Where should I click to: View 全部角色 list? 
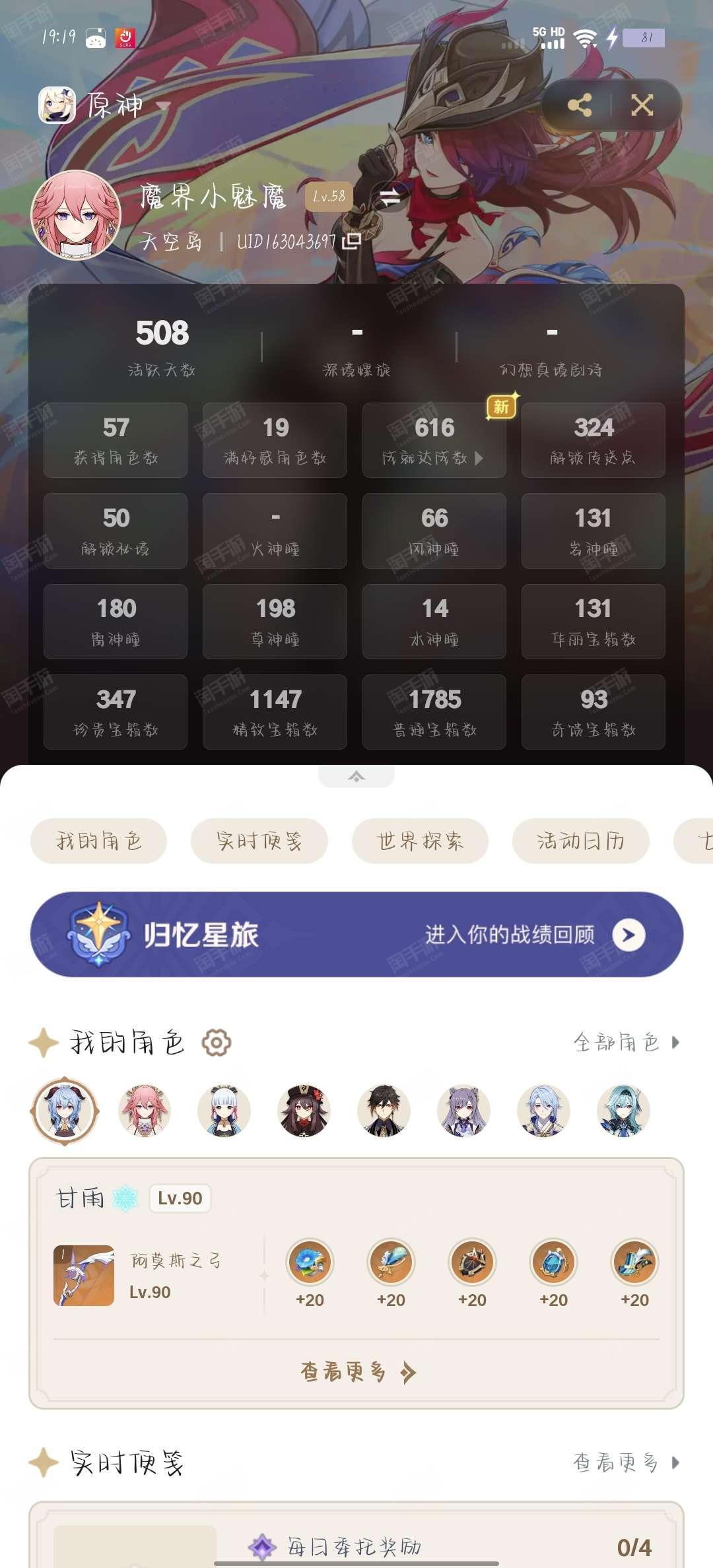pyautogui.click(x=626, y=1043)
